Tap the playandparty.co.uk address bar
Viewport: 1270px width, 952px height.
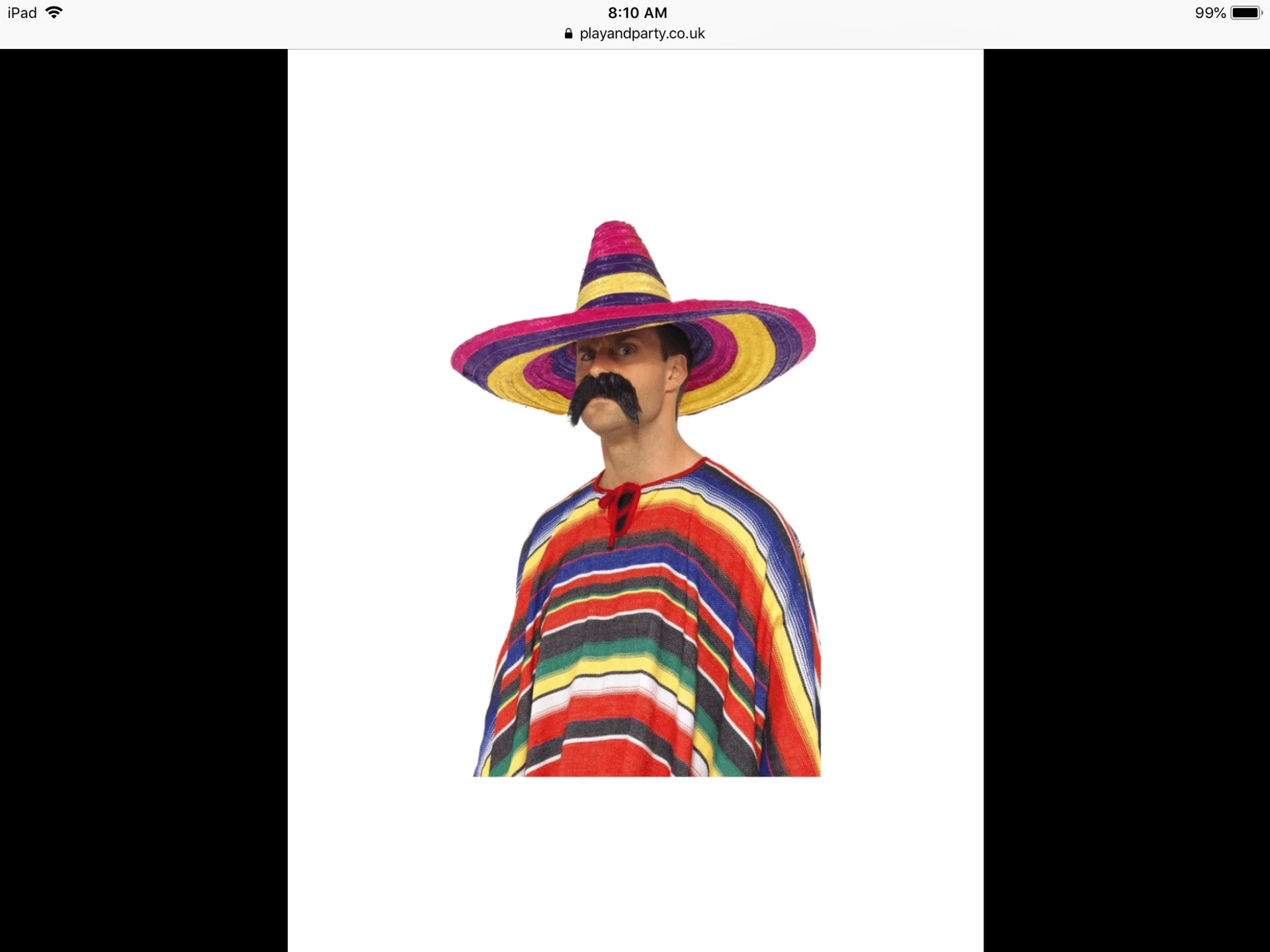pos(636,34)
